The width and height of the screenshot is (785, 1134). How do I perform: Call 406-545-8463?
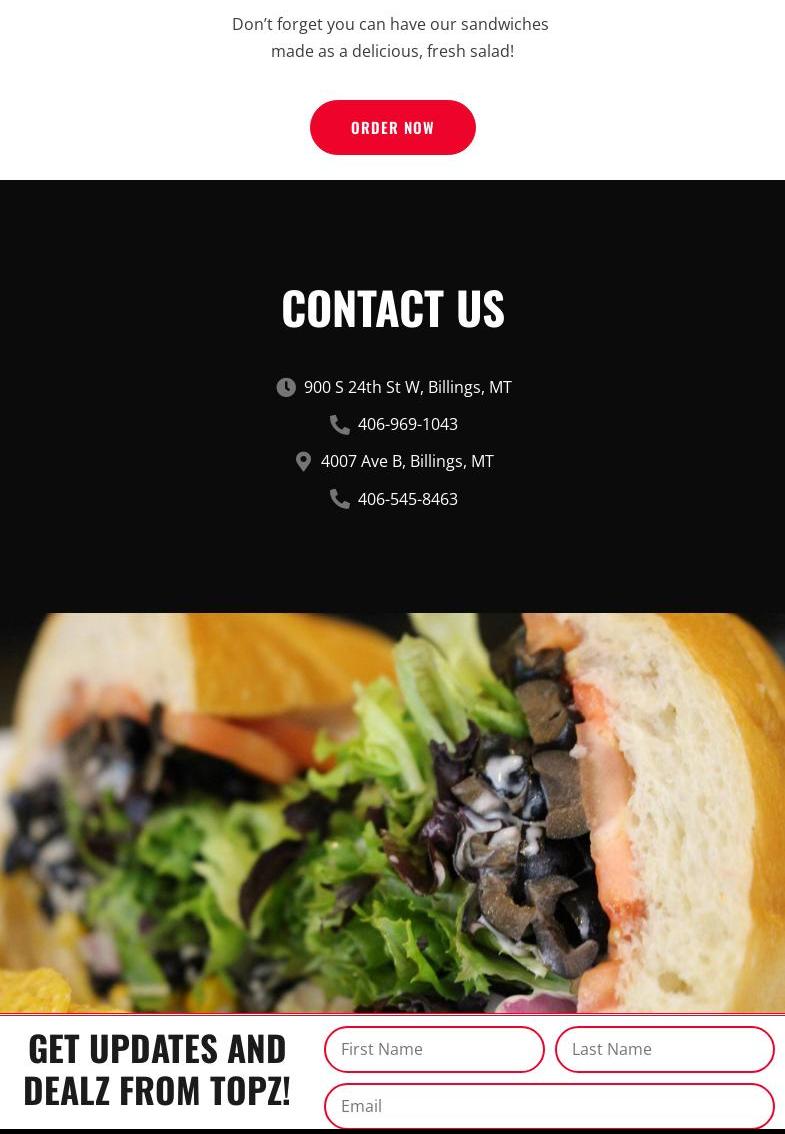point(407,499)
